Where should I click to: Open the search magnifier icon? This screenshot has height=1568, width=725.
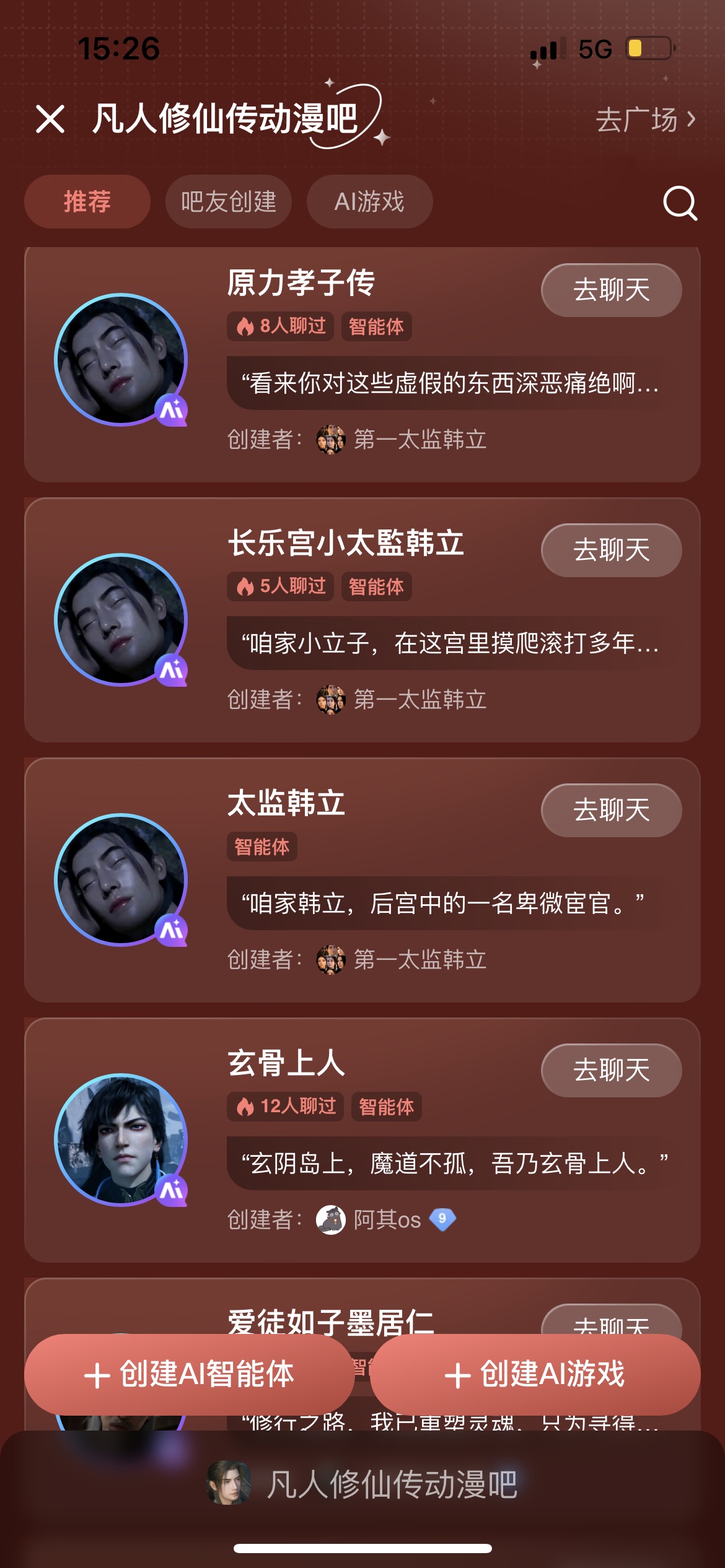tap(680, 203)
